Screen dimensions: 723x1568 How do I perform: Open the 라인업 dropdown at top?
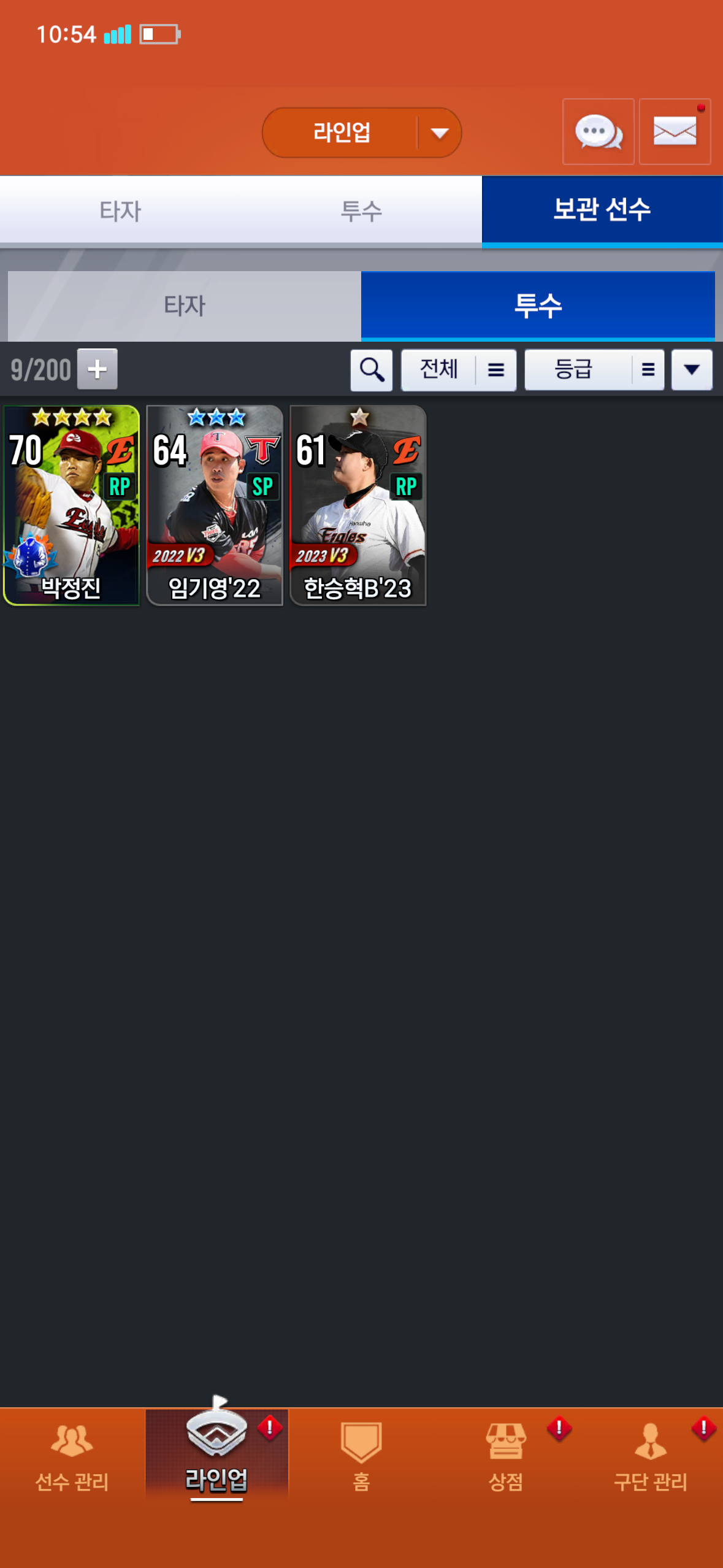(x=361, y=133)
